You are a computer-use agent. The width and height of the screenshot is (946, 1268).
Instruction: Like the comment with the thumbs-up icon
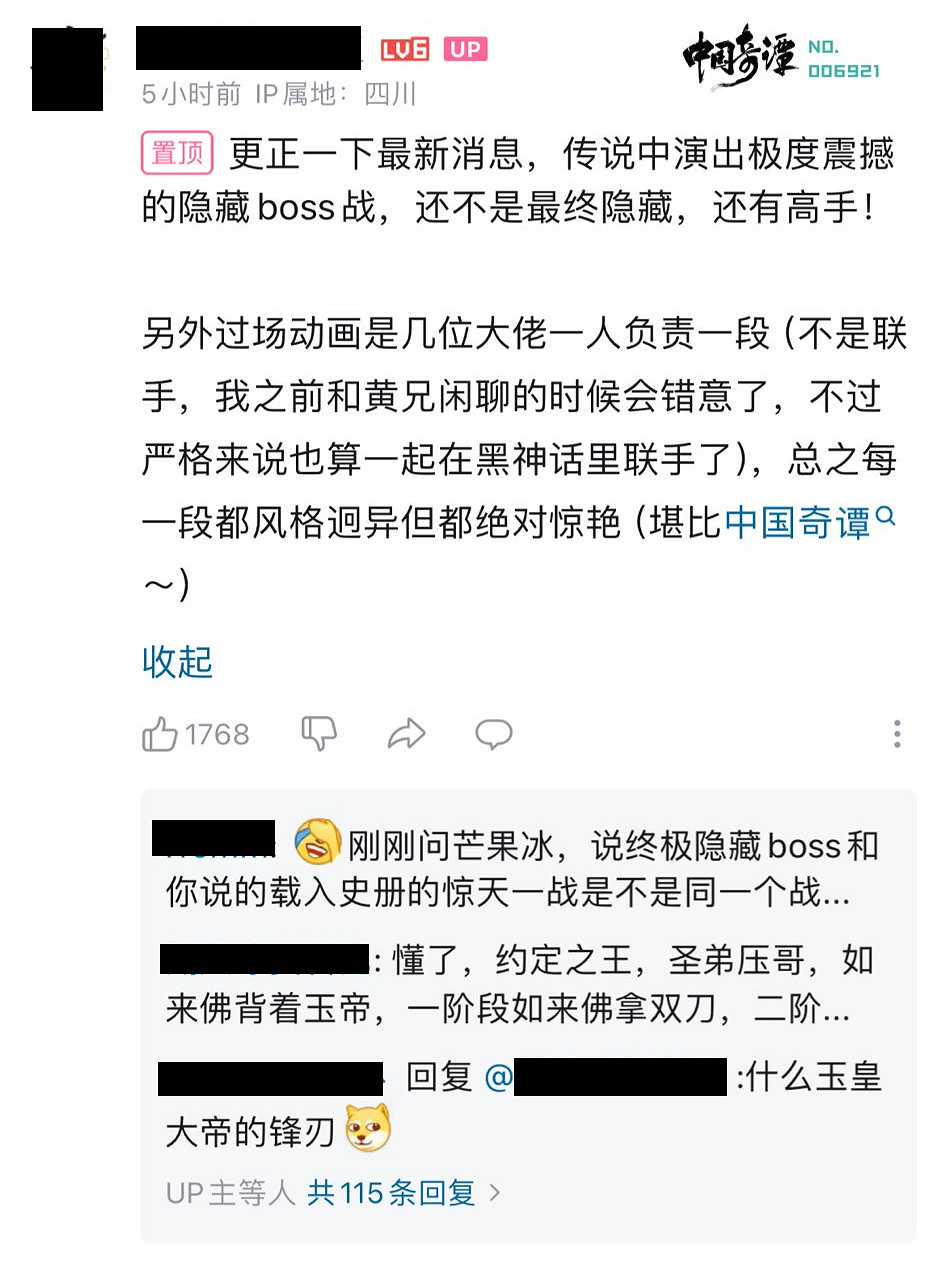pyautogui.click(x=160, y=734)
